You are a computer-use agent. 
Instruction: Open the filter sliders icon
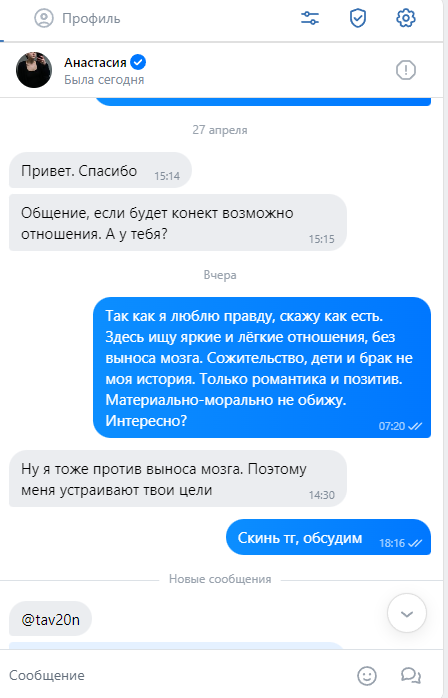[310, 18]
